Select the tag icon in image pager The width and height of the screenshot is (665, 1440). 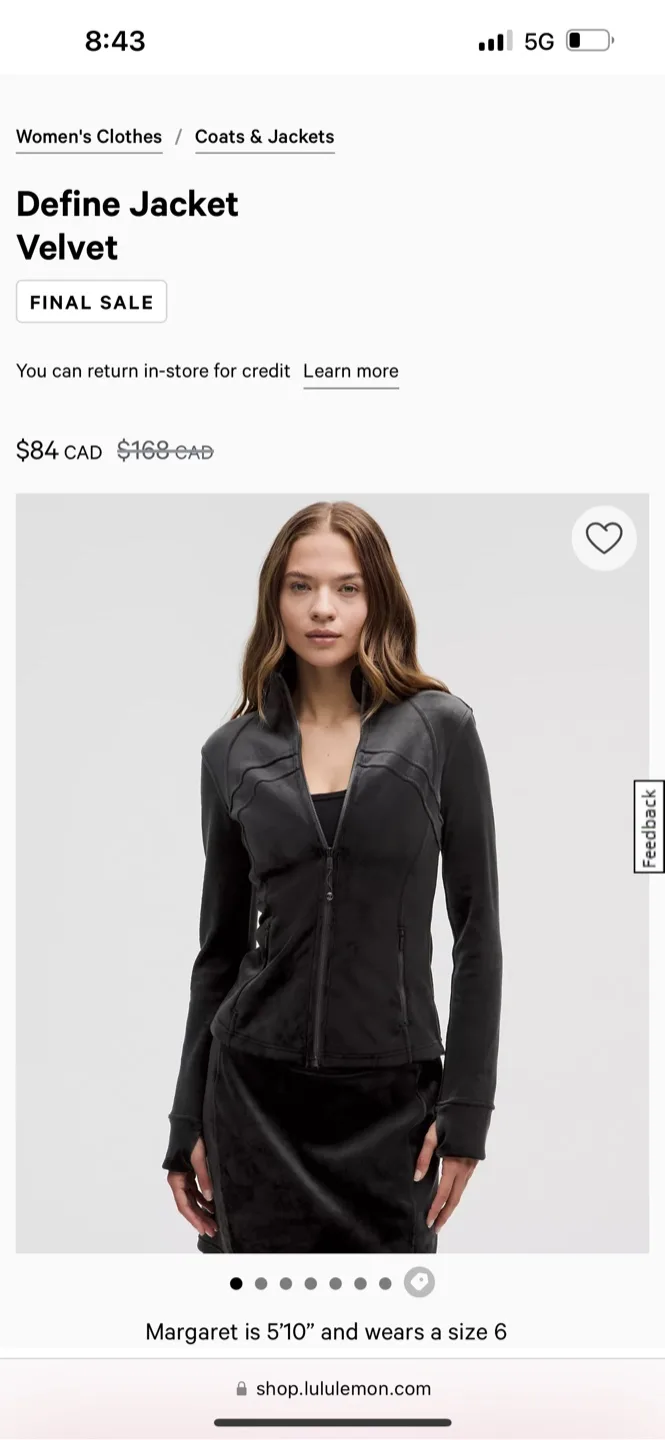(x=419, y=1283)
